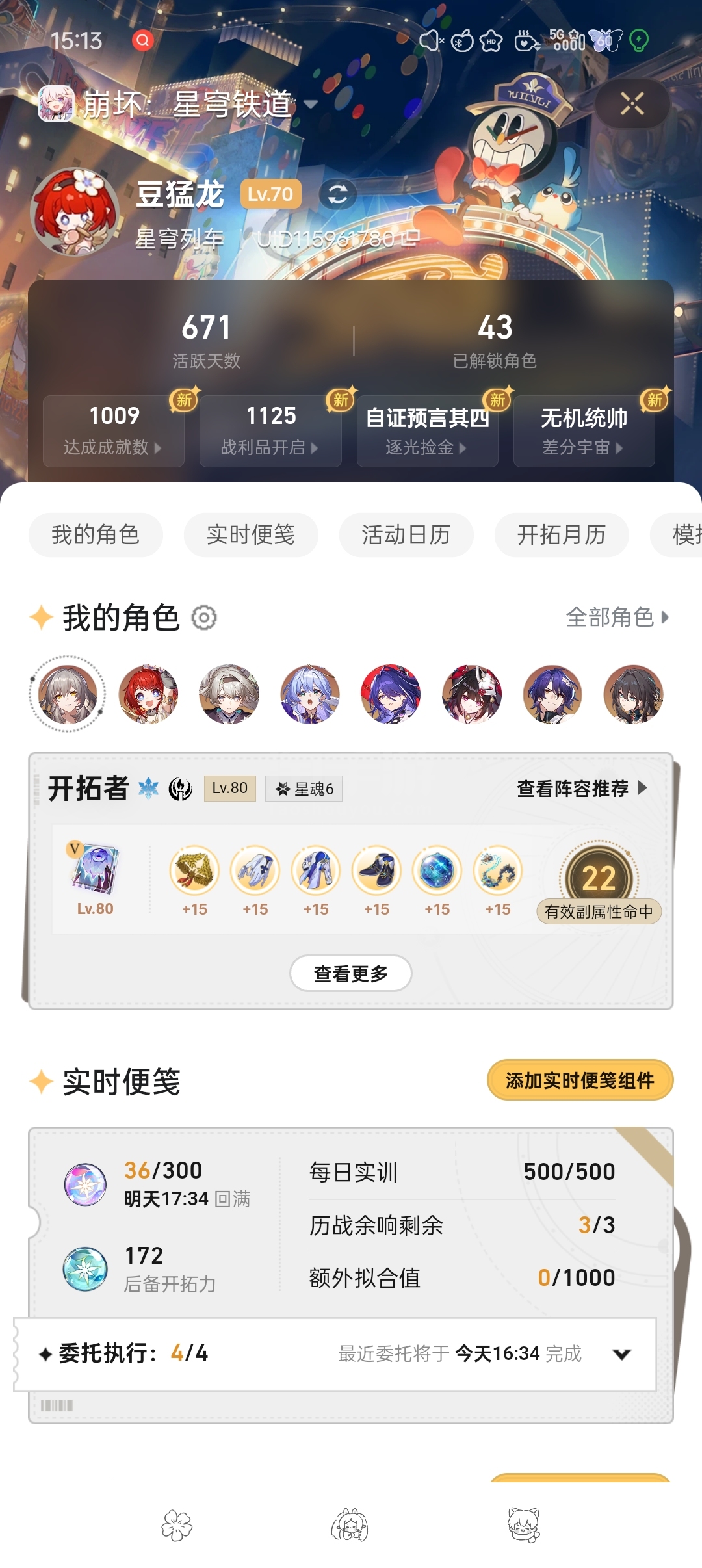Expand the 委托执行 row
The height and width of the screenshot is (1568, 702).
tap(335, 1353)
